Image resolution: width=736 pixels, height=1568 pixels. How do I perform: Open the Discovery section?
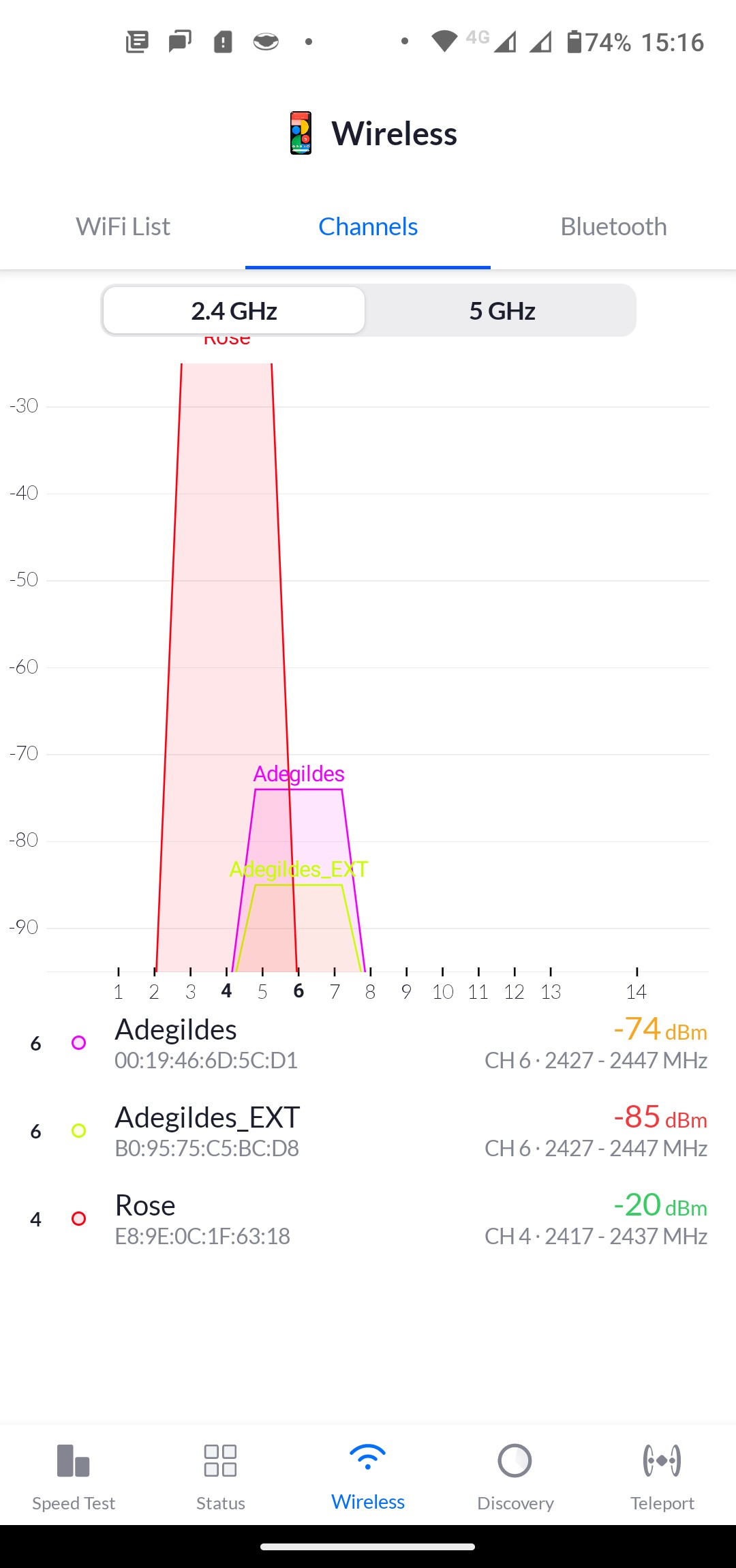pyautogui.click(x=515, y=1476)
